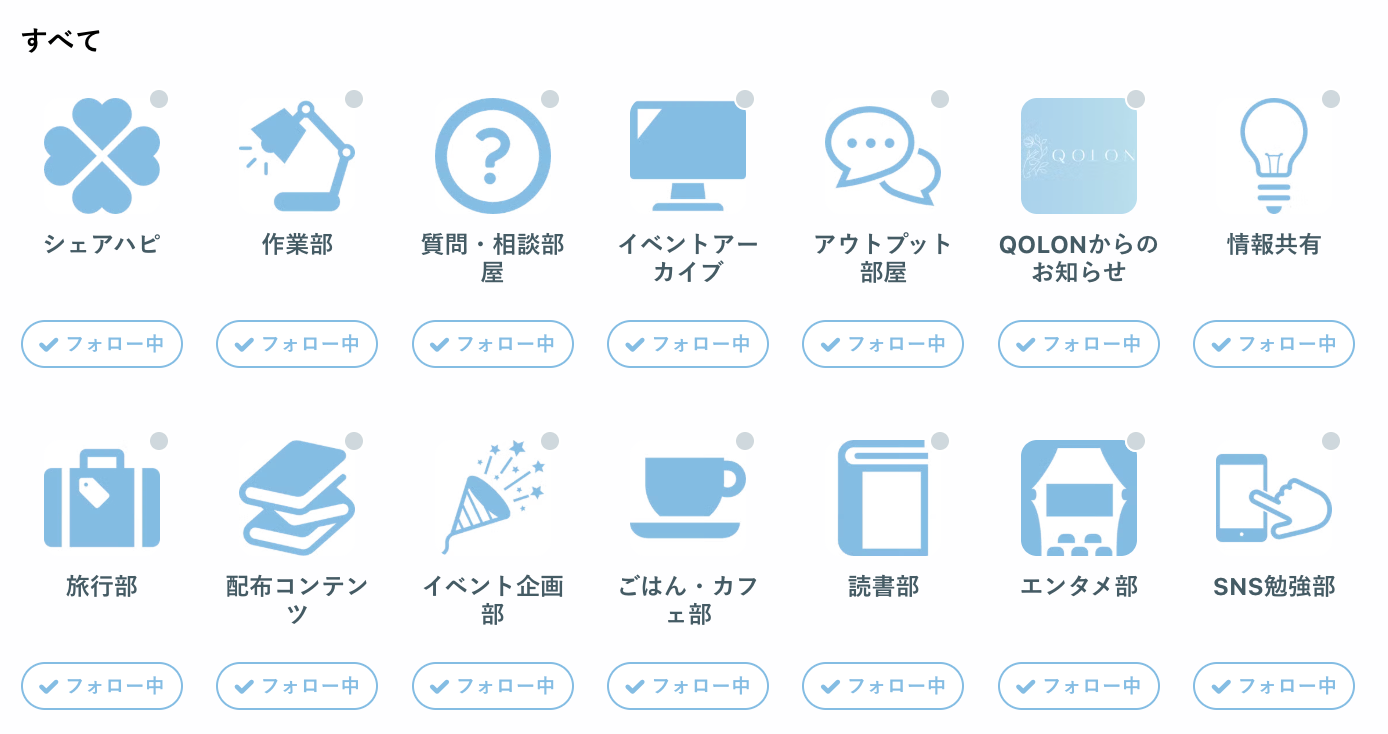Open the 読書部 room
1388x734 pixels.
883,498
